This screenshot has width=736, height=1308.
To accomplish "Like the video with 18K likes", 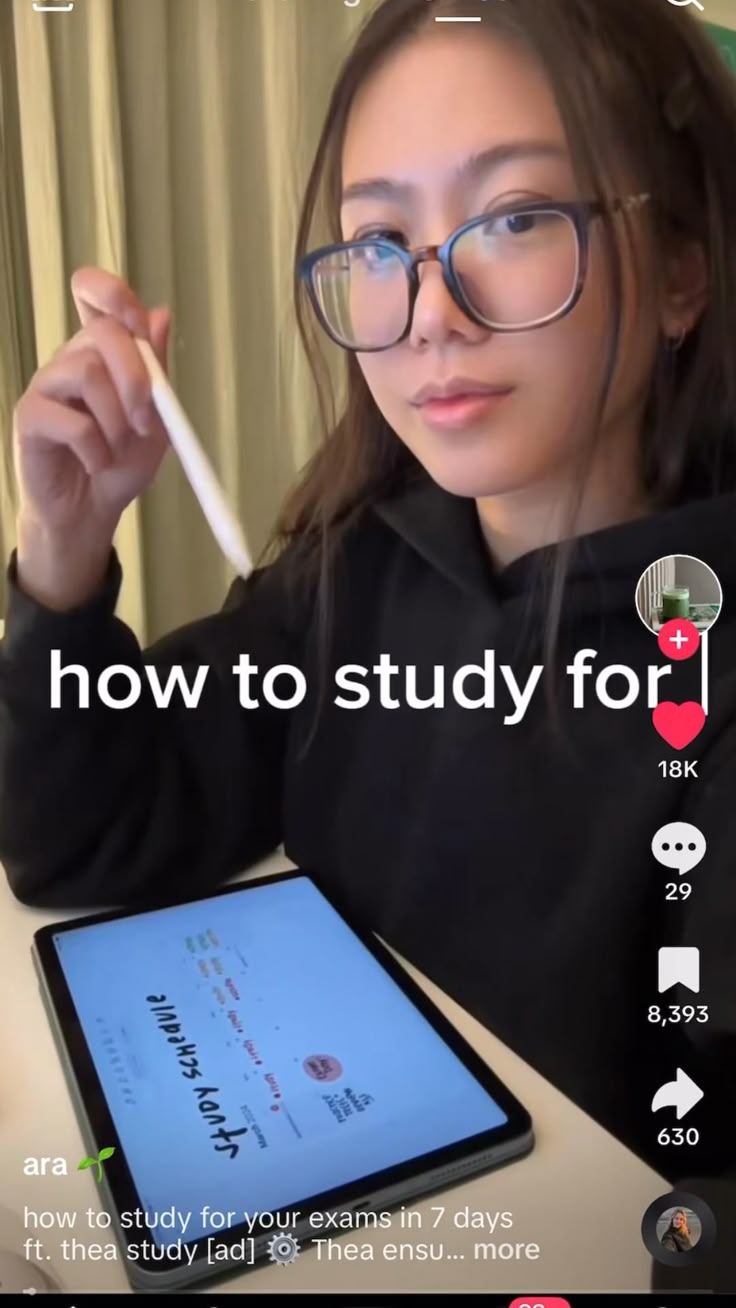I will (678, 726).
